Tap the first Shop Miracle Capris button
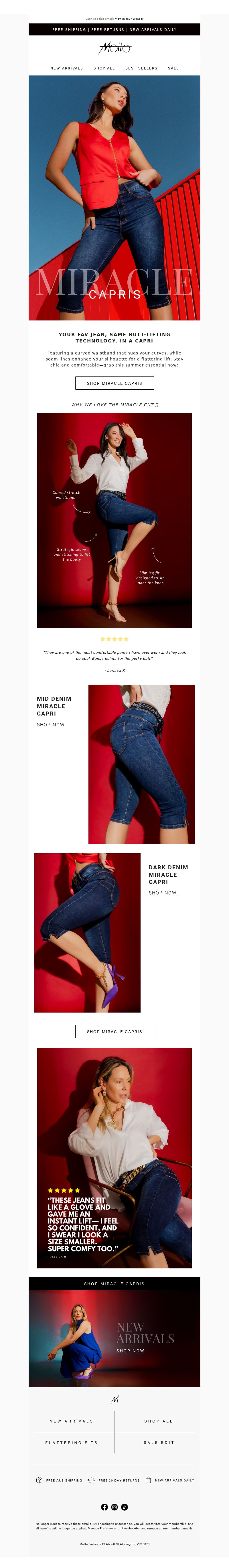 point(114,383)
